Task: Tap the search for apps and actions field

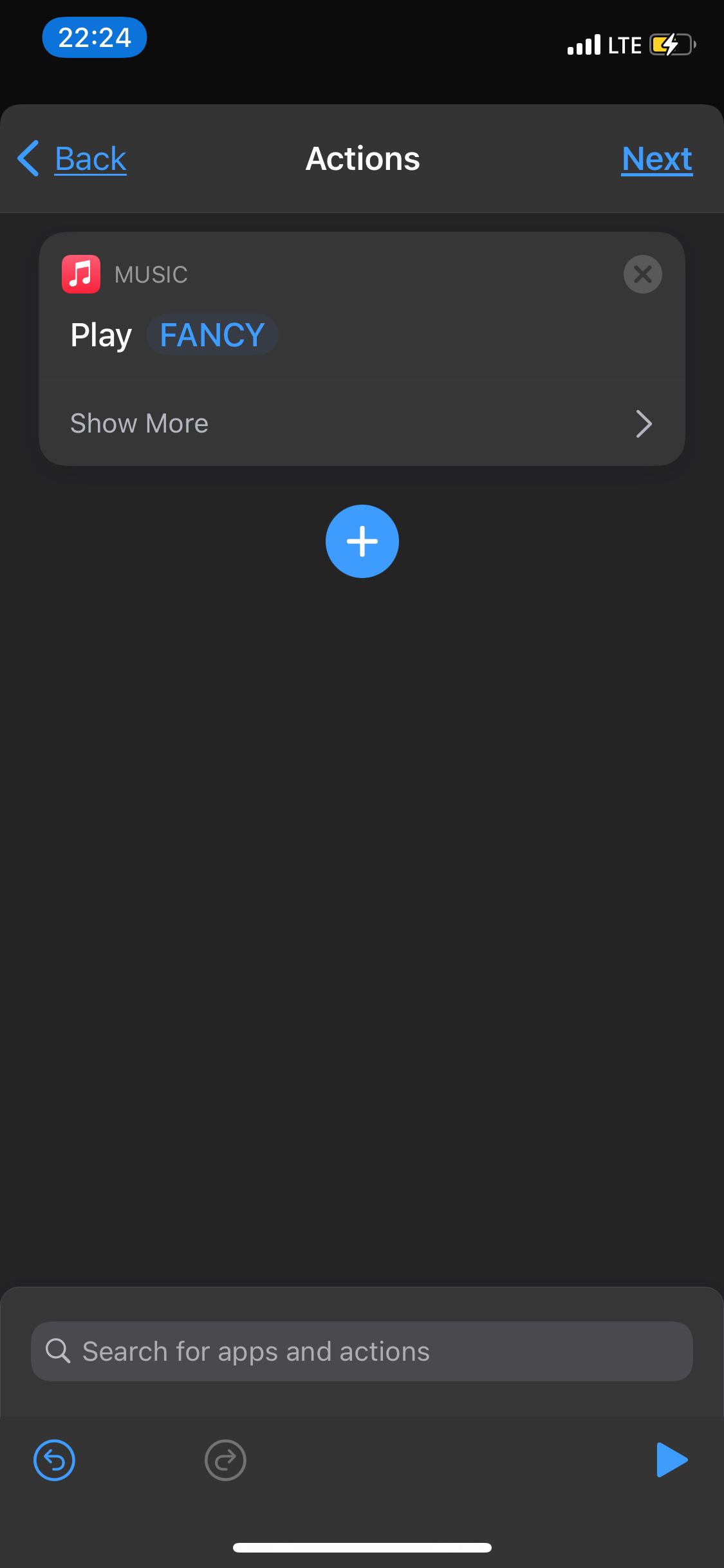Action: [x=362, y=1351]
